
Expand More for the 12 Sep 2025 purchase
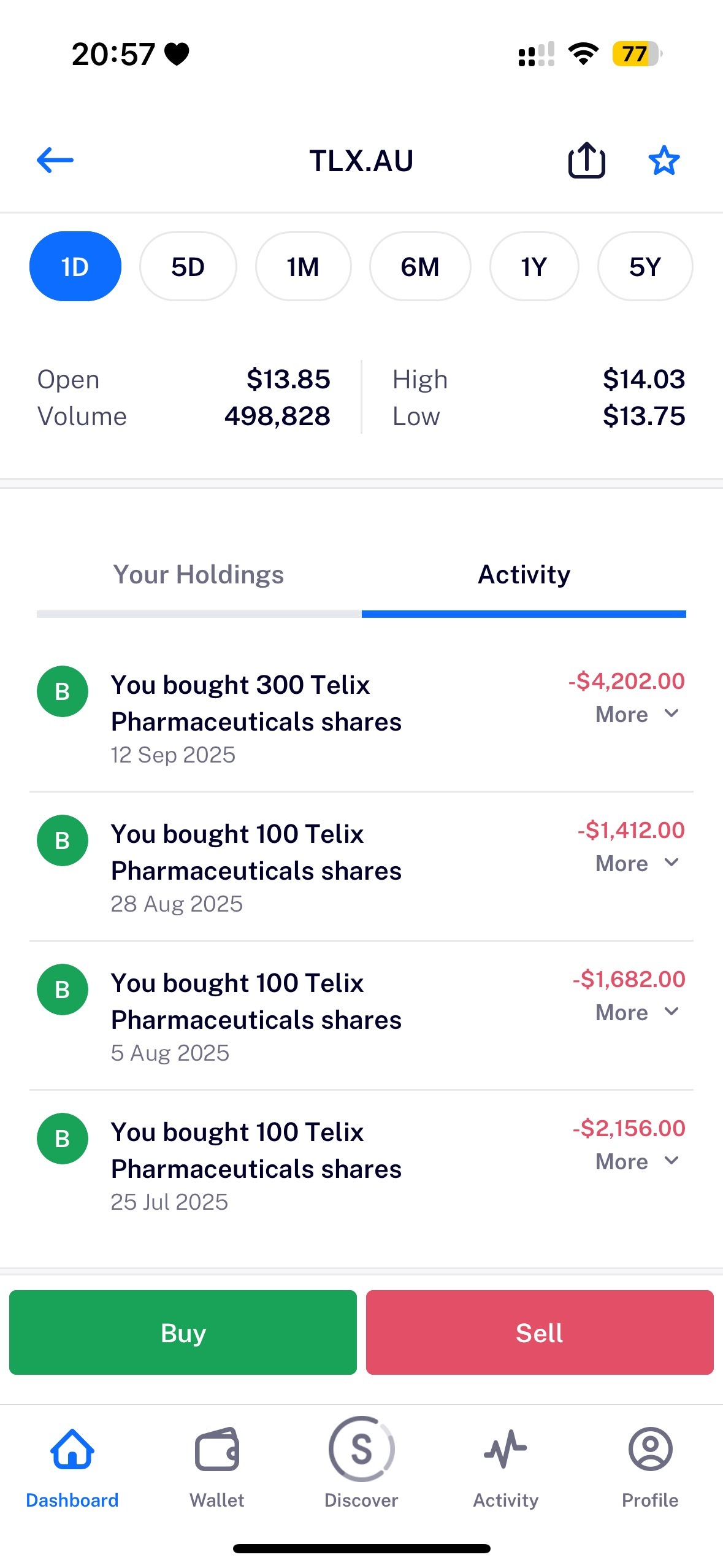(637, 715)
